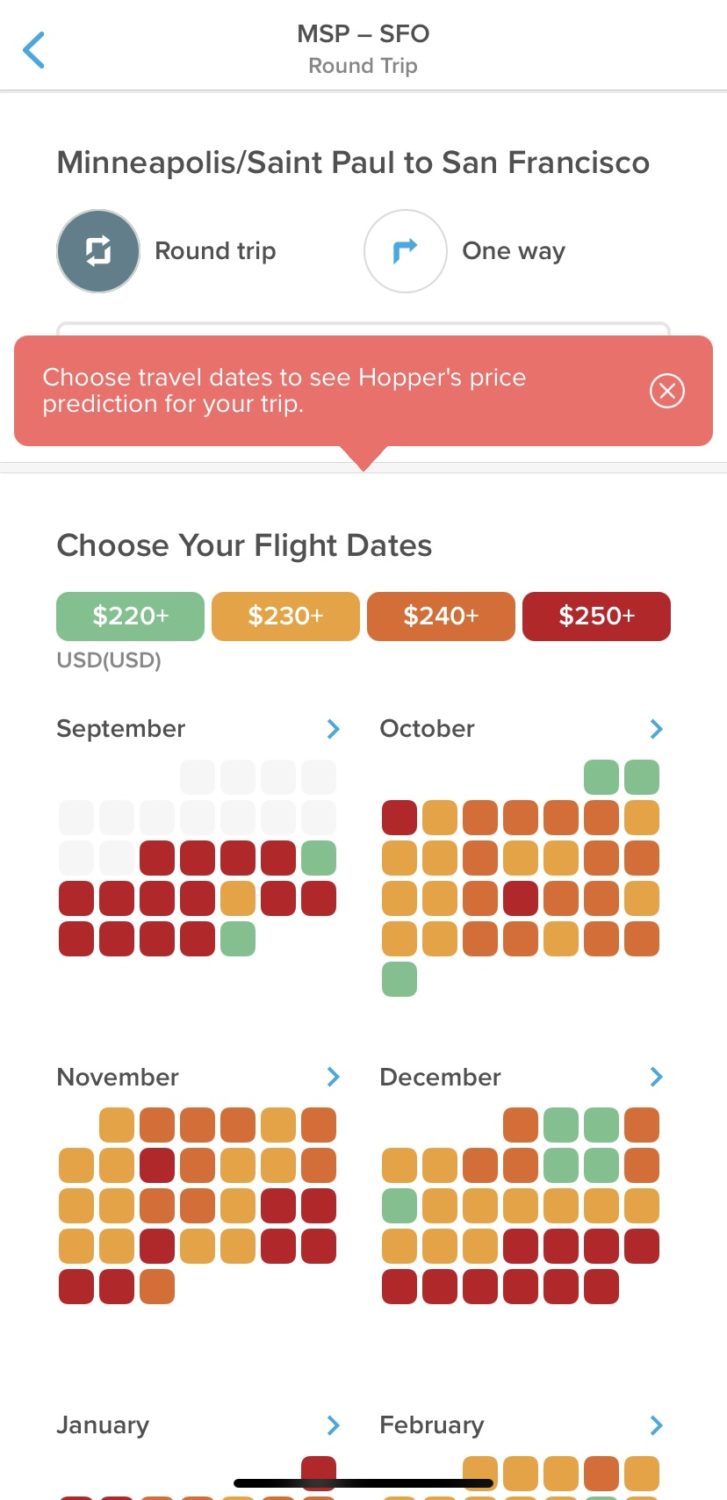Open February's full calendar via its blue arrow
This screenshot has height=1500, width=727.
(x=656, y=1425)
